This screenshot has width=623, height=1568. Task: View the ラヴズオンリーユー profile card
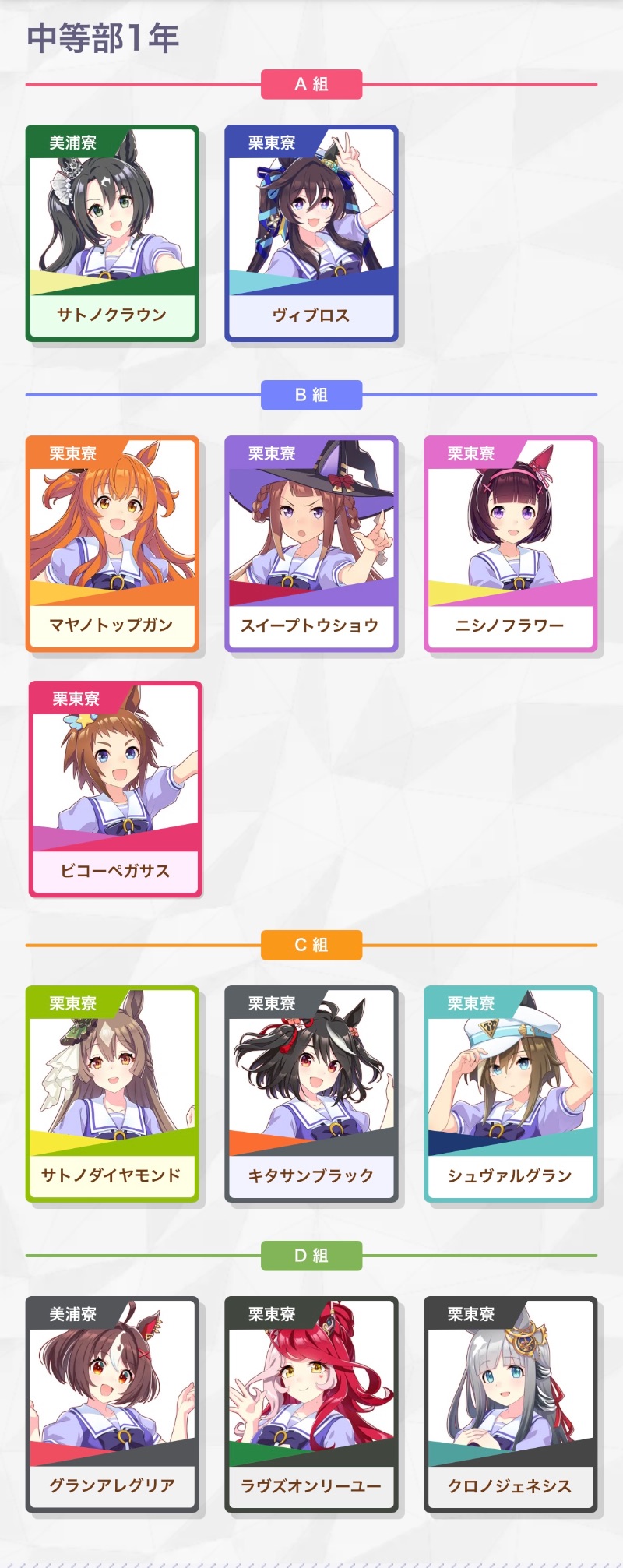tap(311, 1404)
